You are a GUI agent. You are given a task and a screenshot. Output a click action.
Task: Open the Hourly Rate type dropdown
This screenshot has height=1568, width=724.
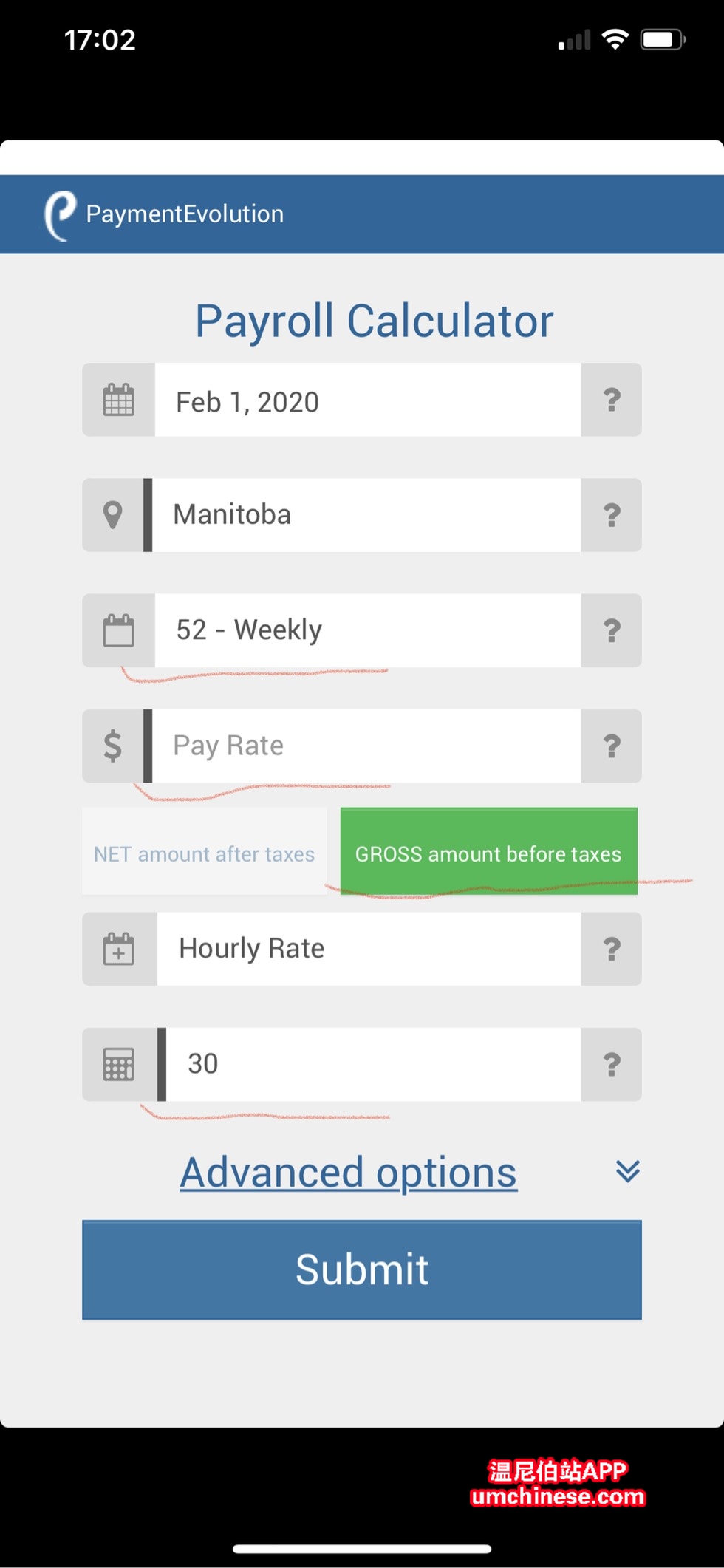[x=368, y=949]
